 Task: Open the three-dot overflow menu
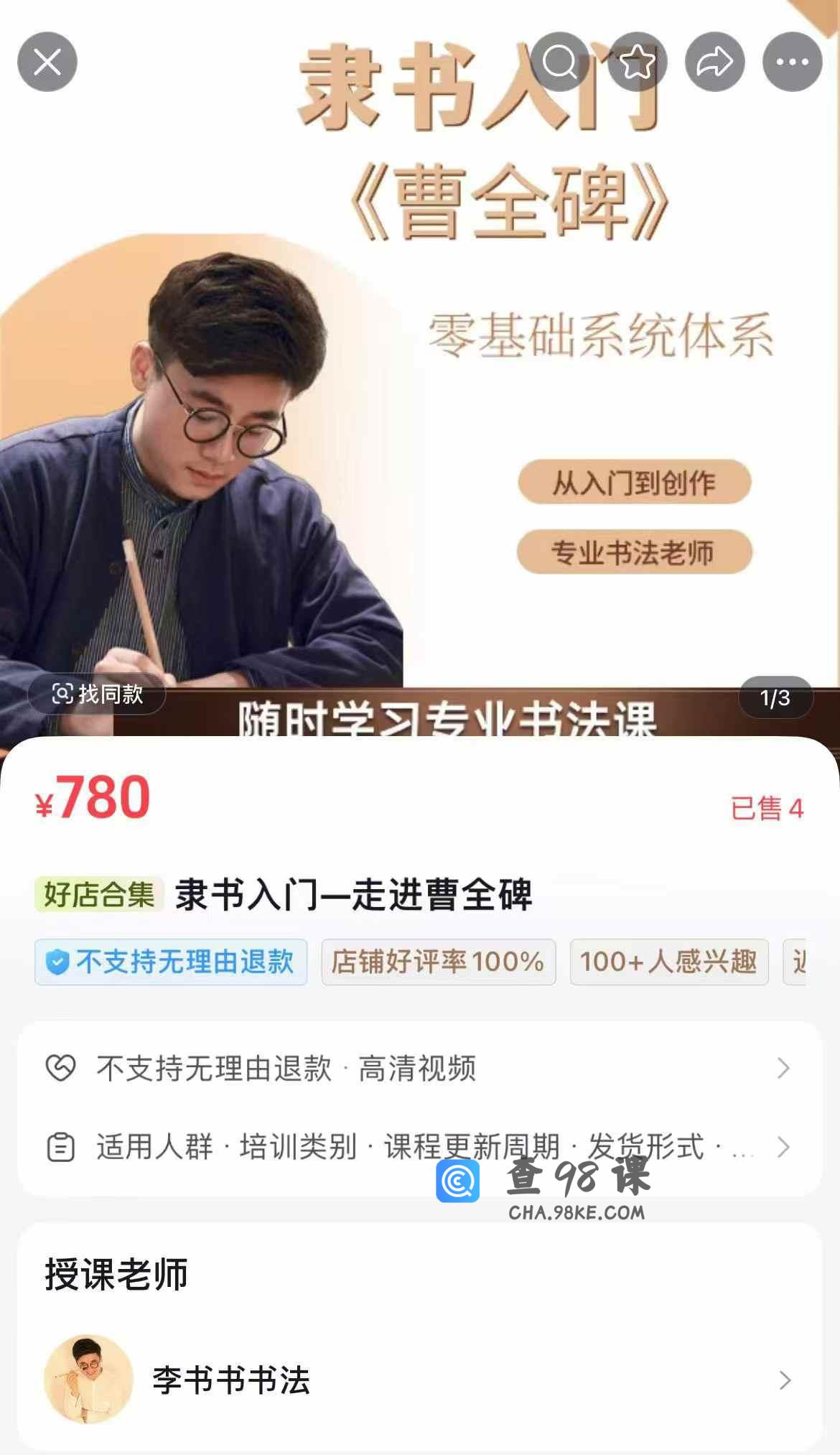(x=793, y=62)
